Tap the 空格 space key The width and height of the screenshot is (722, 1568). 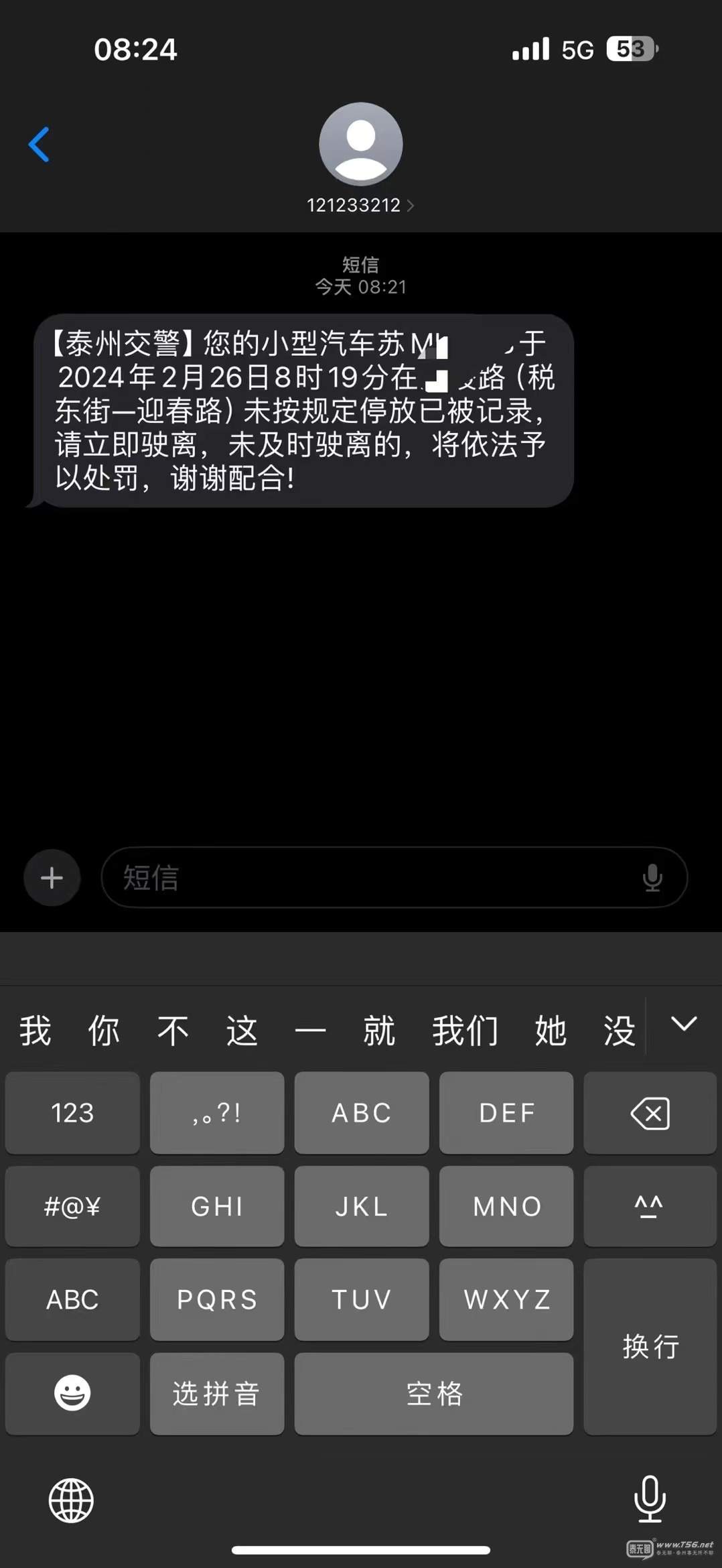(434, 1393)
